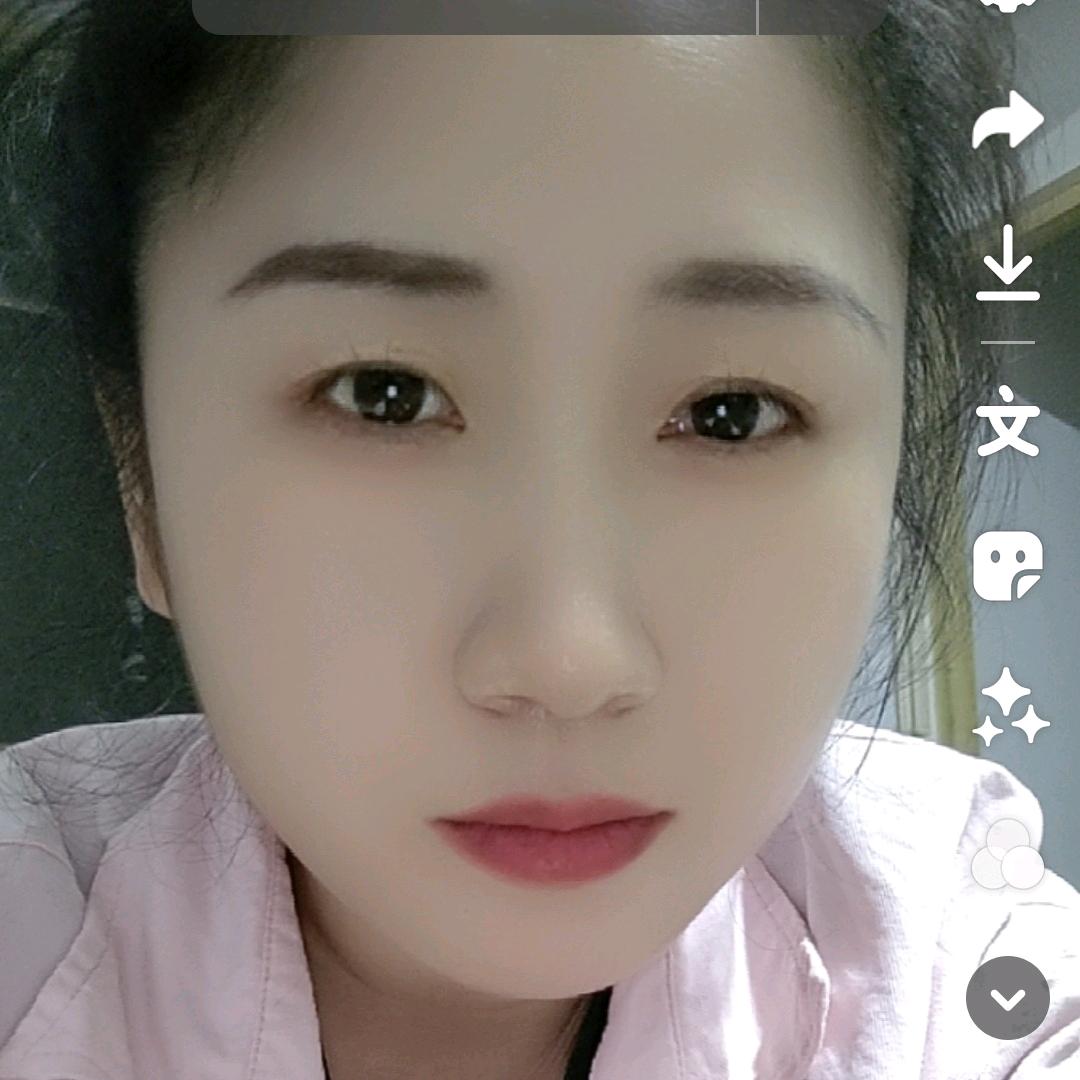Open the filters three-circle icon
The image size is (1080, 1080).
1007,856
